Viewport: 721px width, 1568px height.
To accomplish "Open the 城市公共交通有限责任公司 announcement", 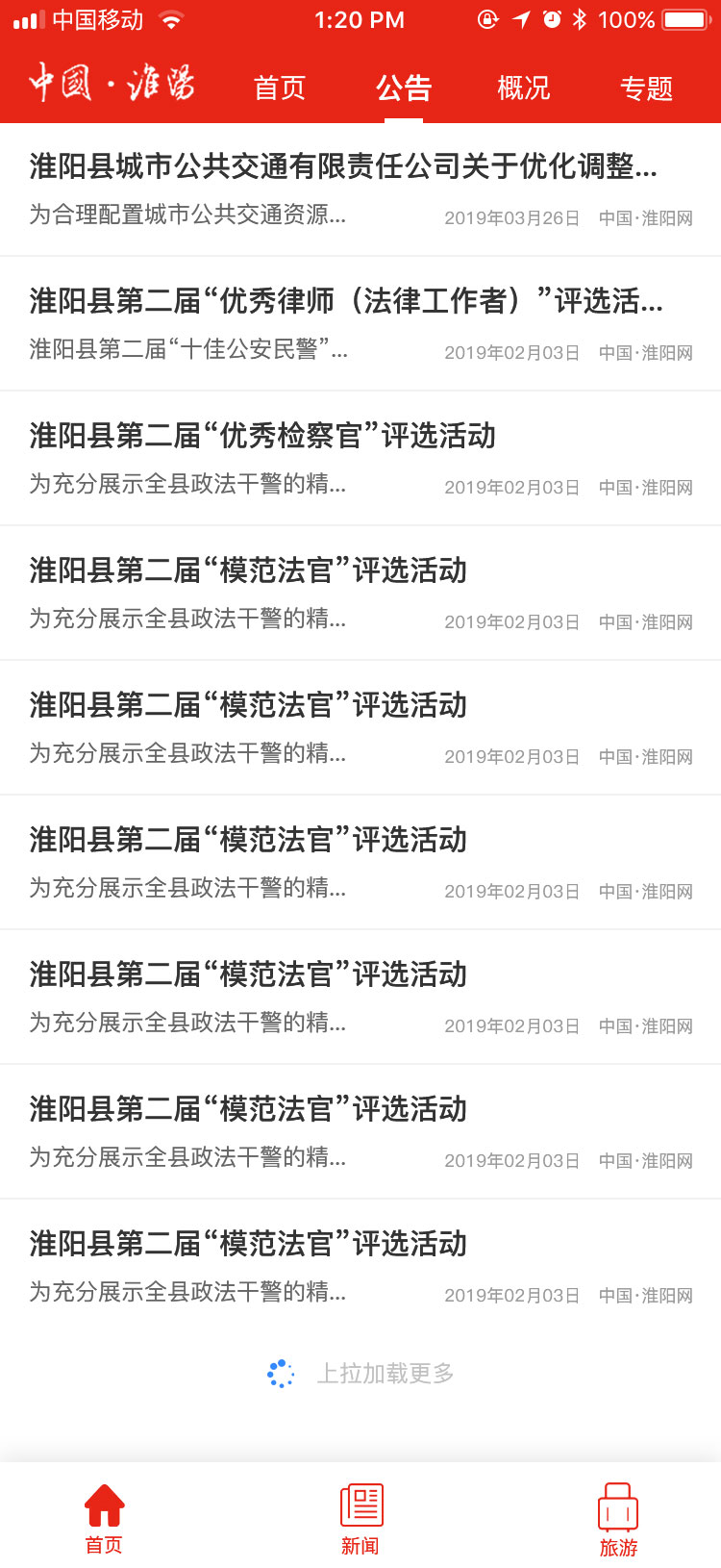I will (360, 190).
